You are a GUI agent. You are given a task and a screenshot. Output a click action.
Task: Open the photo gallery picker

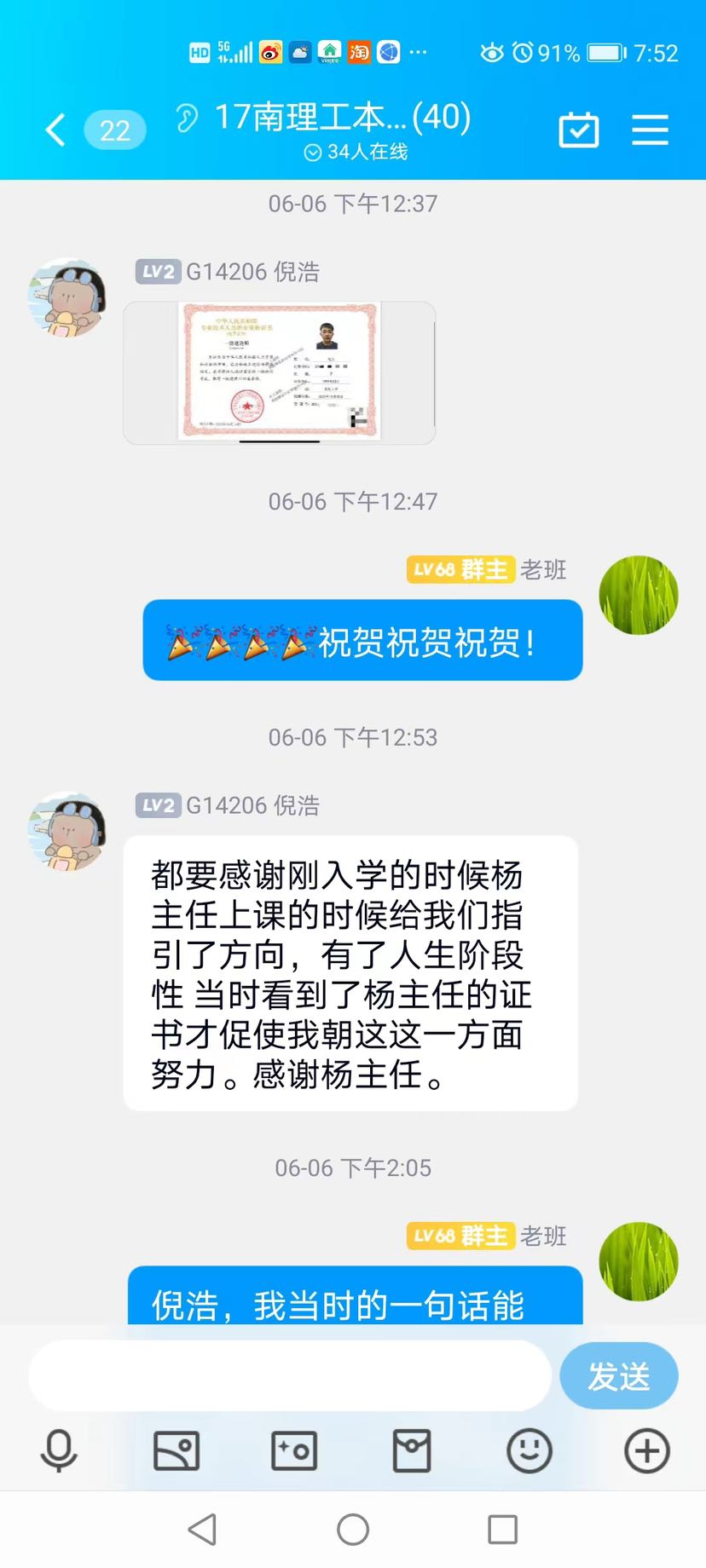click(176, 1450)
